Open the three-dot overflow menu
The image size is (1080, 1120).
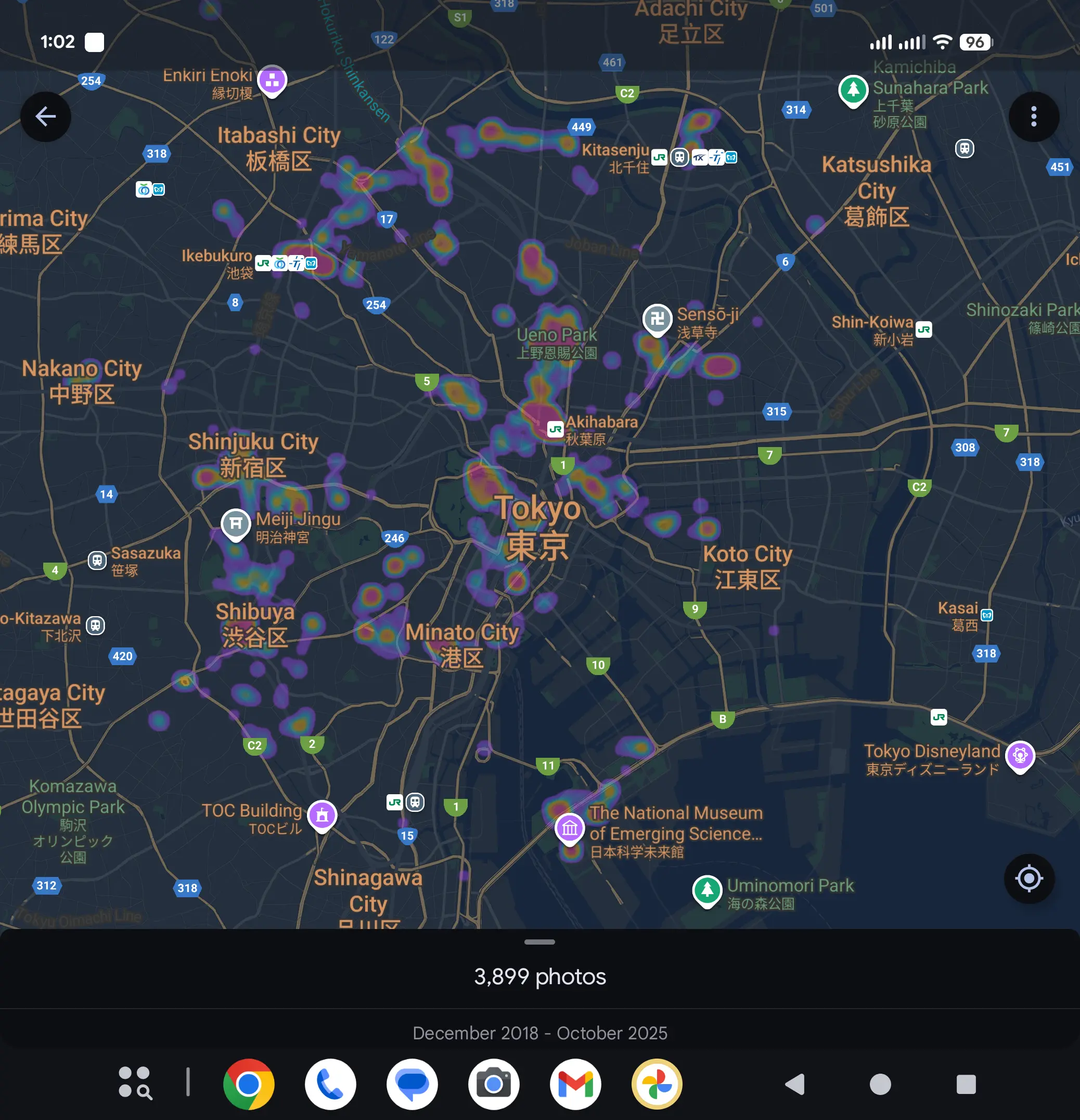pyautogui.click(x=1033, y=117)
